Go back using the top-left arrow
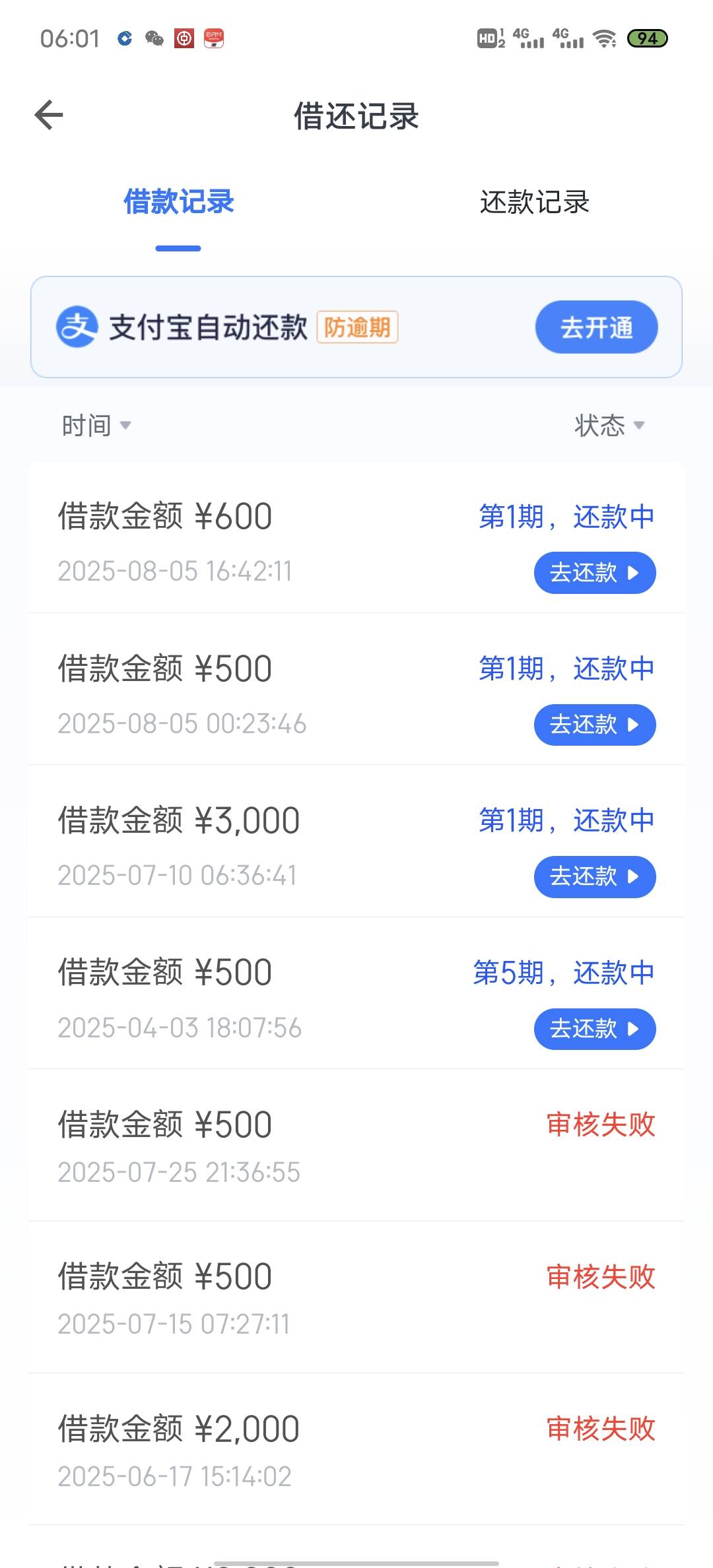This screenshot has height=1568, width=713. tap(49, 115)
